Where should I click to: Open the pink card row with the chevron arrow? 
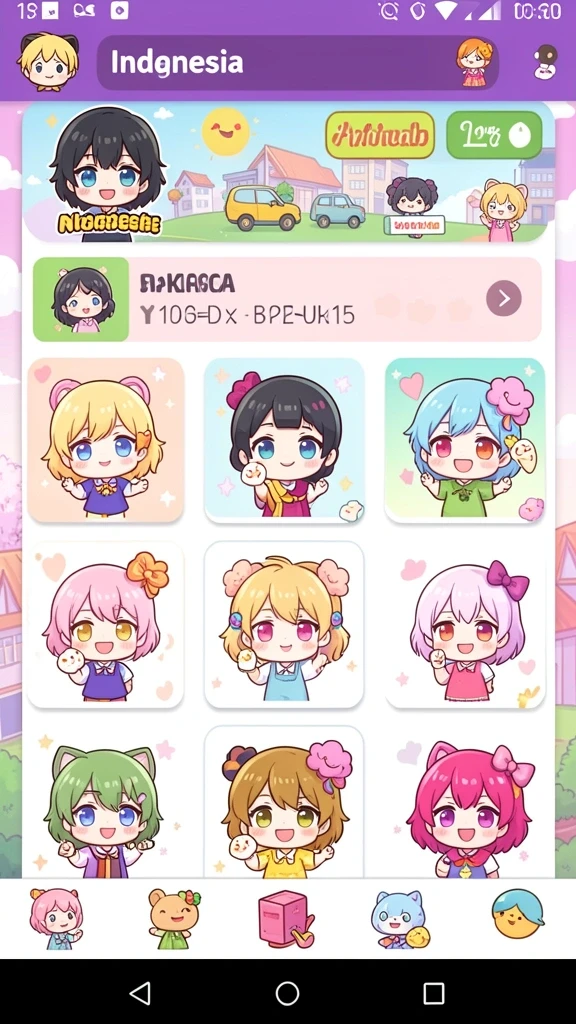coord(287,299)
